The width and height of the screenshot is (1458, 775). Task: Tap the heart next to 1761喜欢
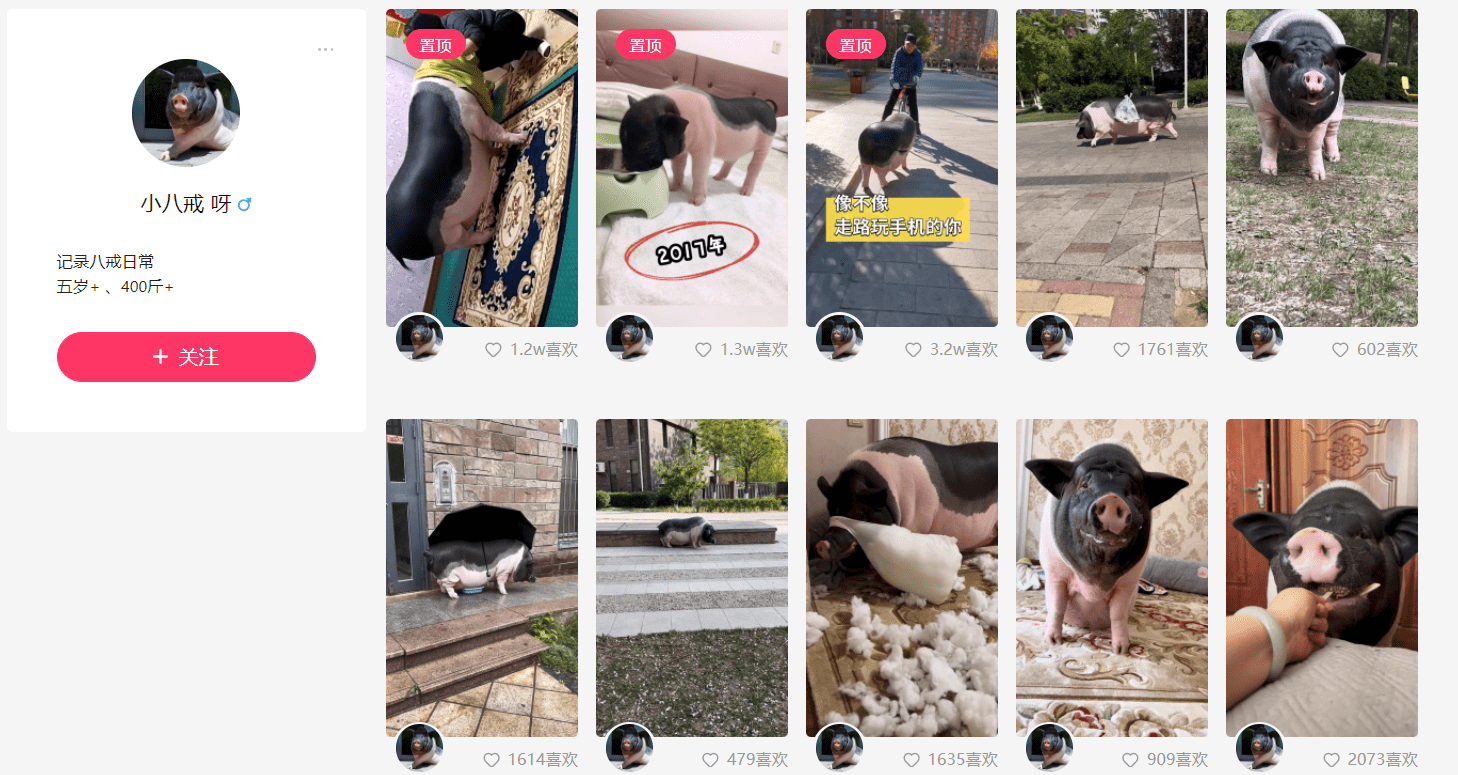(x=1121, y=350)
